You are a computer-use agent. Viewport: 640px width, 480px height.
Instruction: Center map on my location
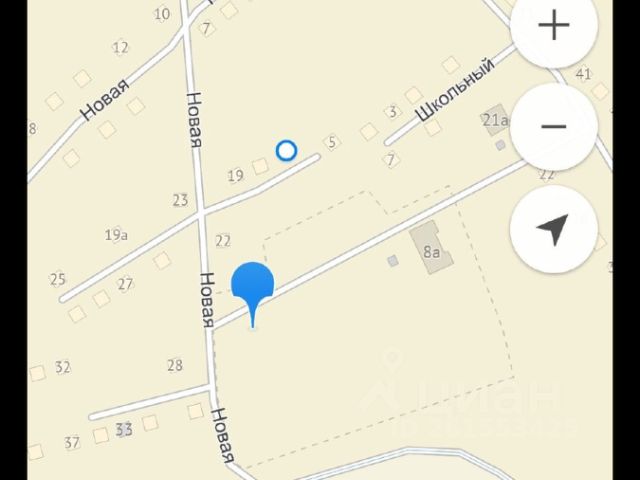coord(553,229)
